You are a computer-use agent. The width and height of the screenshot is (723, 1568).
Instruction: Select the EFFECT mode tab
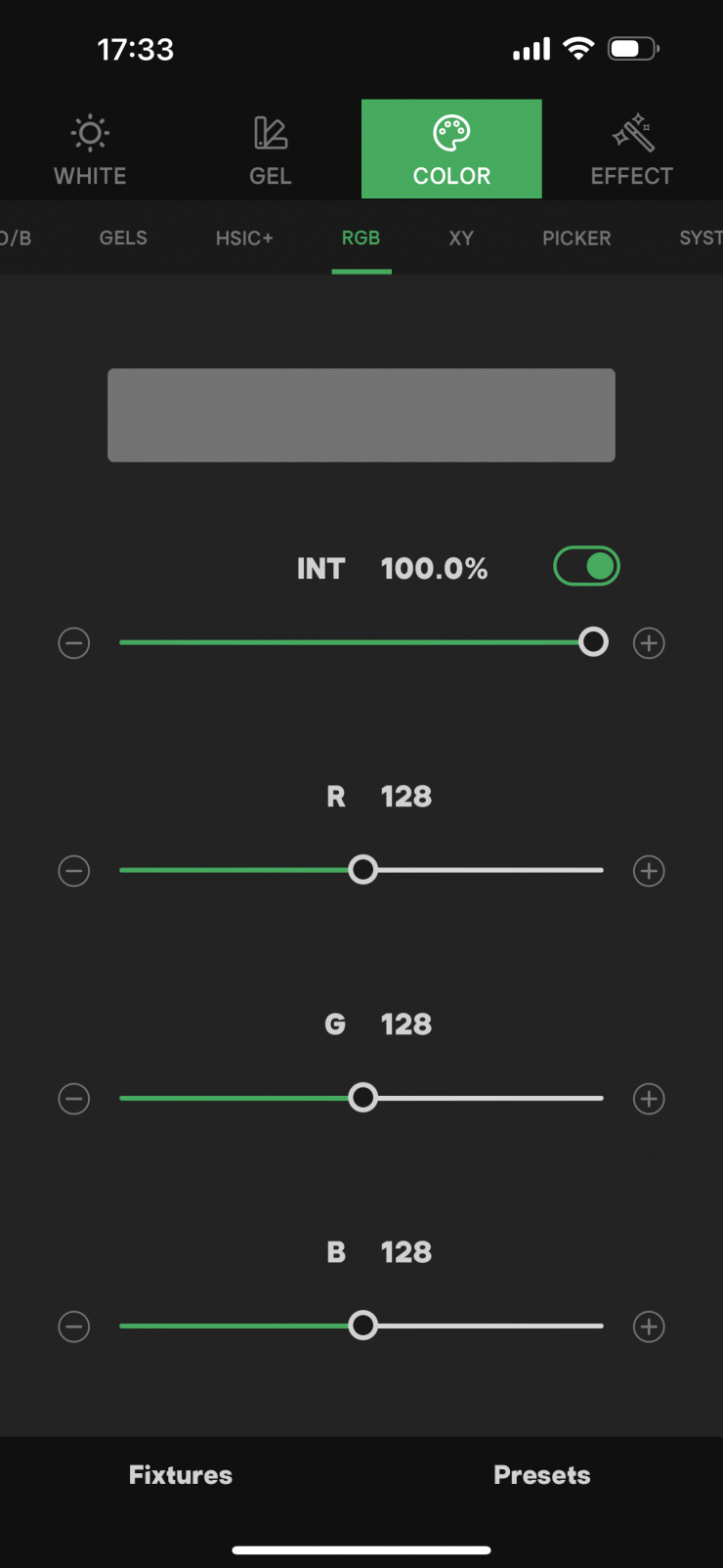tap(631, 150)
